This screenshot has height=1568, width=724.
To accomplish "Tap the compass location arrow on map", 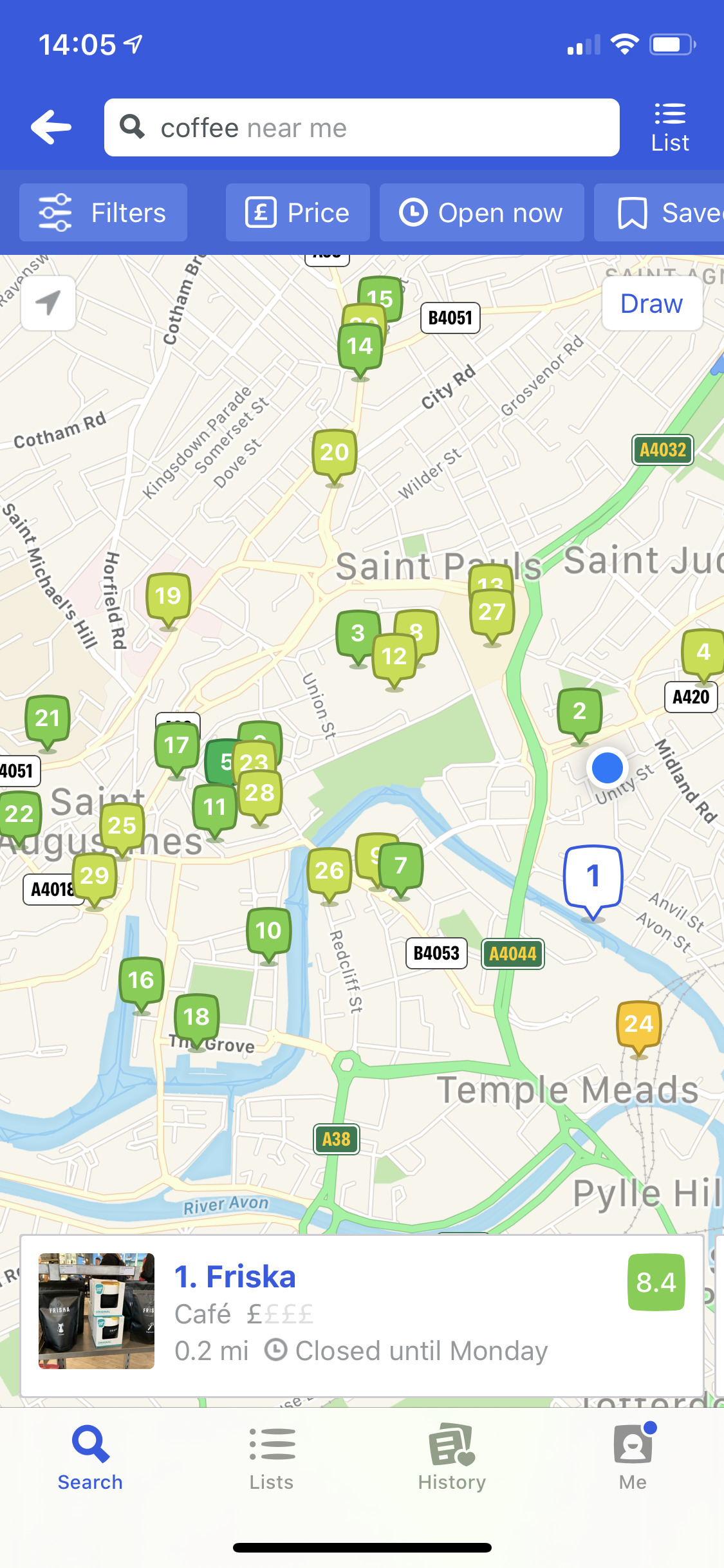I will [x=48, y=303].
